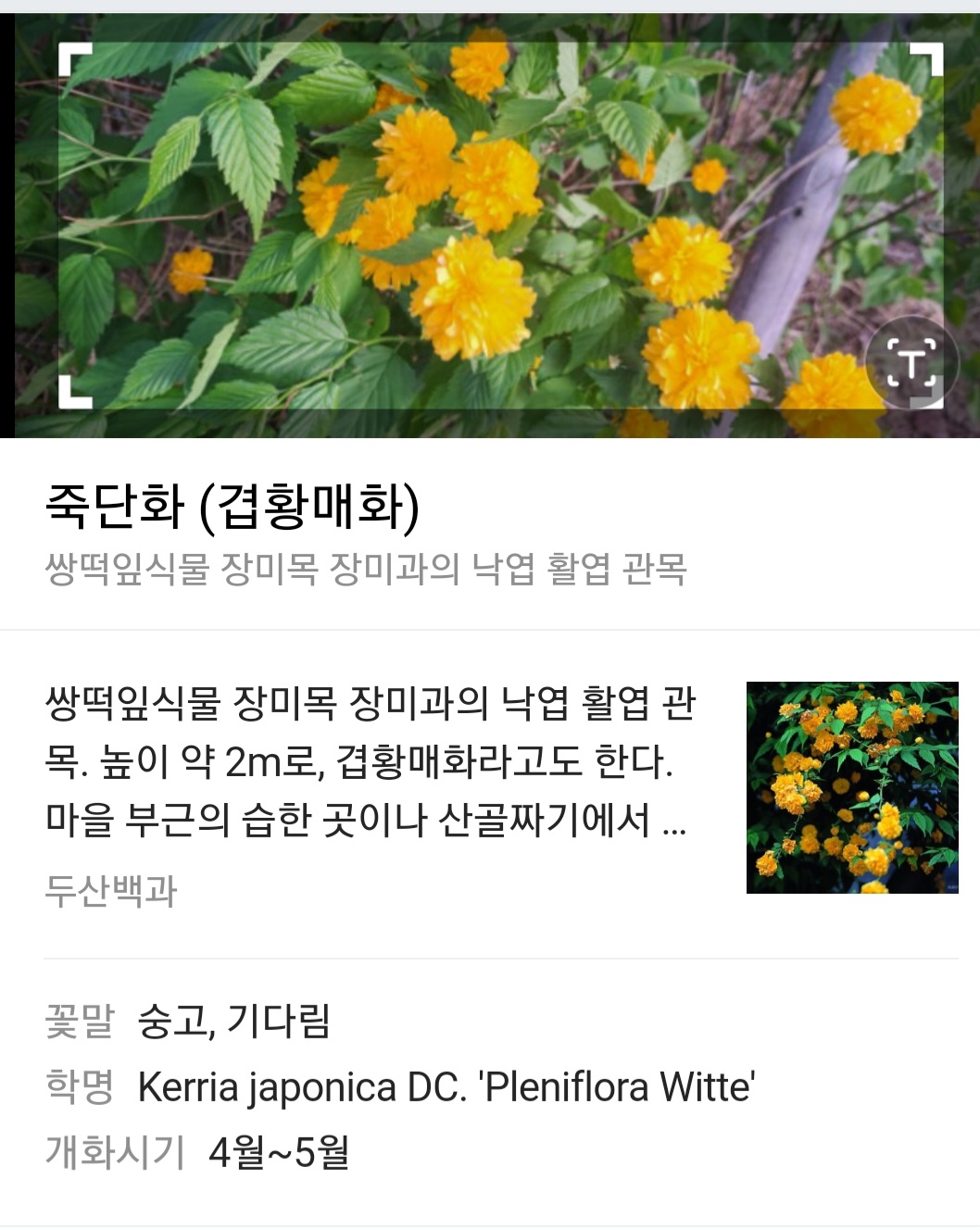Open the 두산백과 description entry
The height and width of the screenshot is (1230, 980).
(x=370, y=794)
